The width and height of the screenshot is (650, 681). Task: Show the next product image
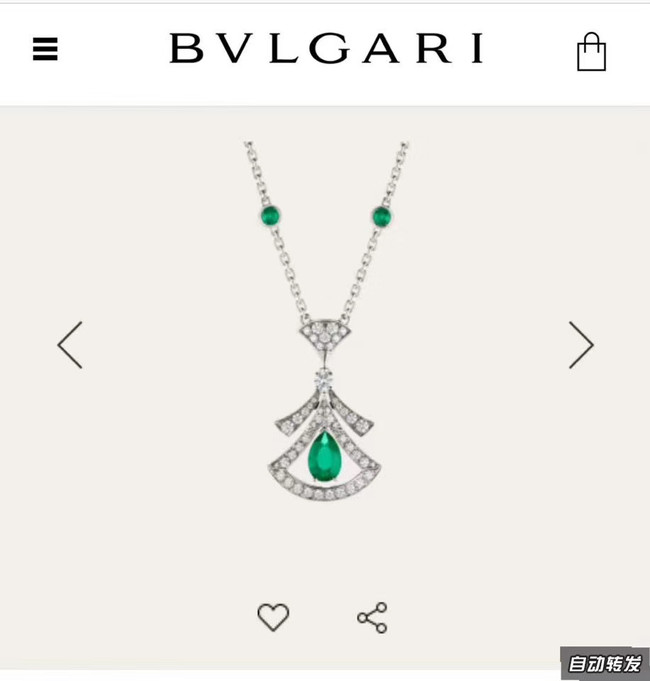[581, 345]
